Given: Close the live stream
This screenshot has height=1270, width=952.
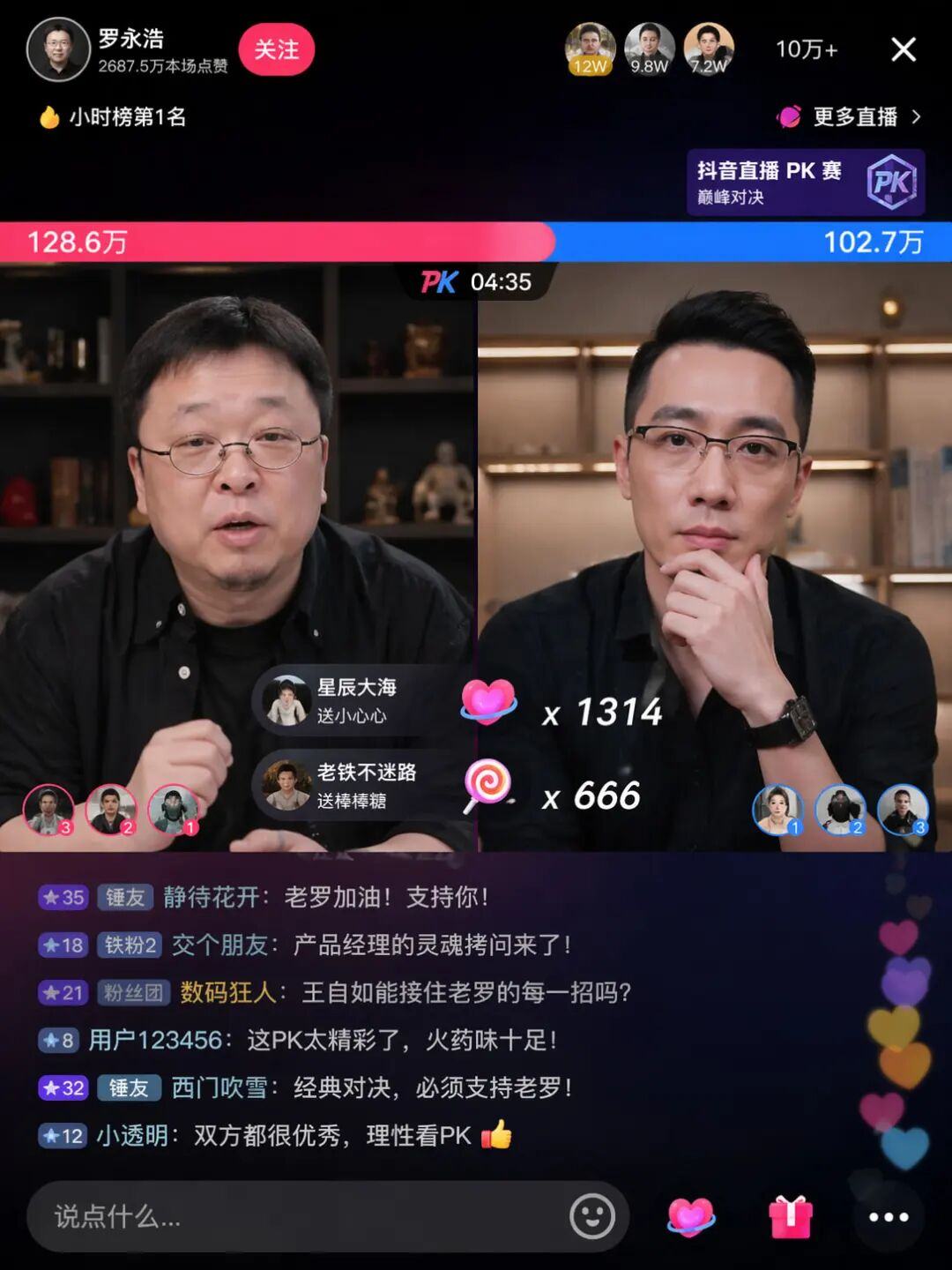Looking at the screenshot, I should [904, 49].
